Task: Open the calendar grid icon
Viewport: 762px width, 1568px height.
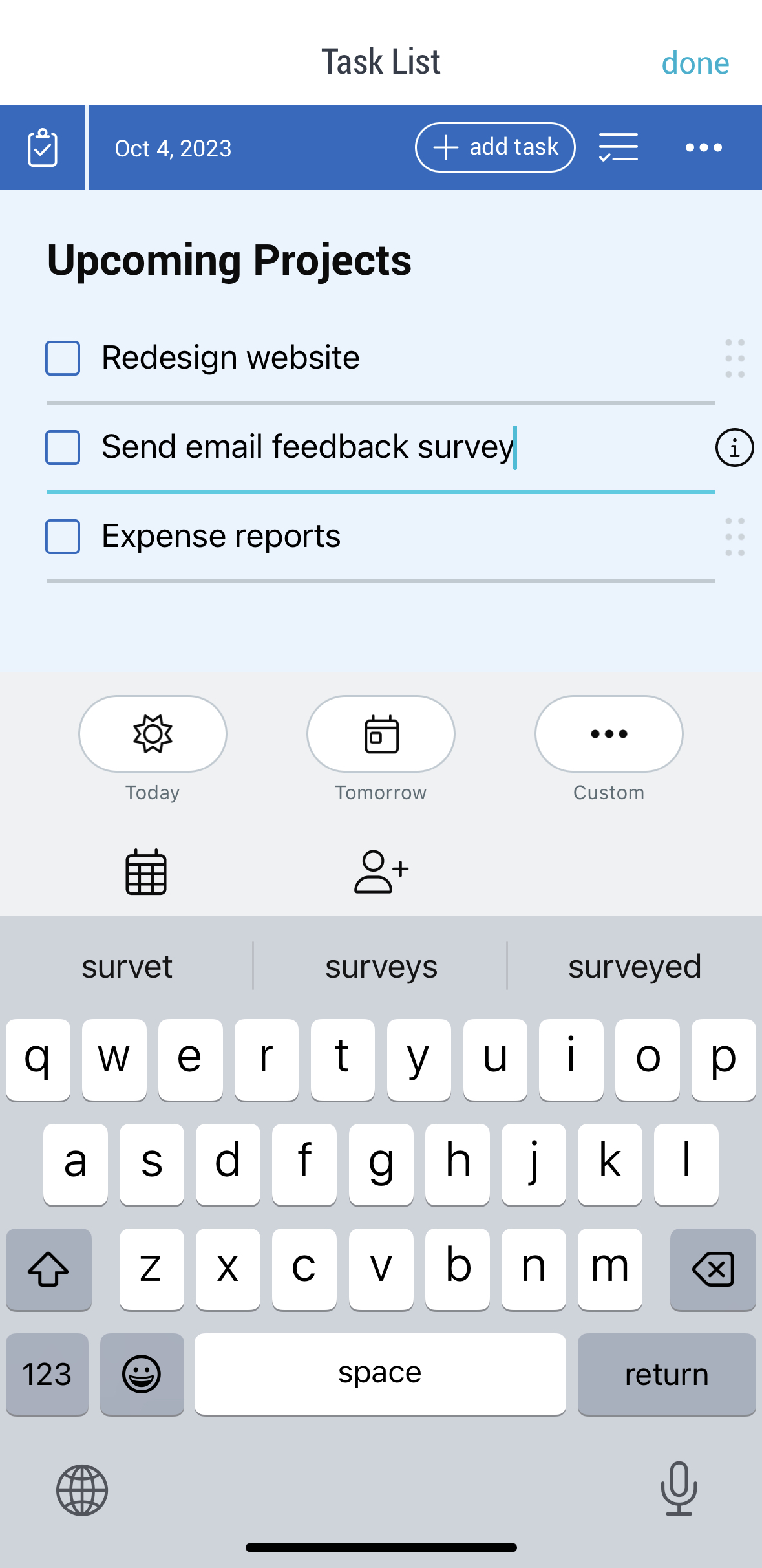Action: coord(146,872)
